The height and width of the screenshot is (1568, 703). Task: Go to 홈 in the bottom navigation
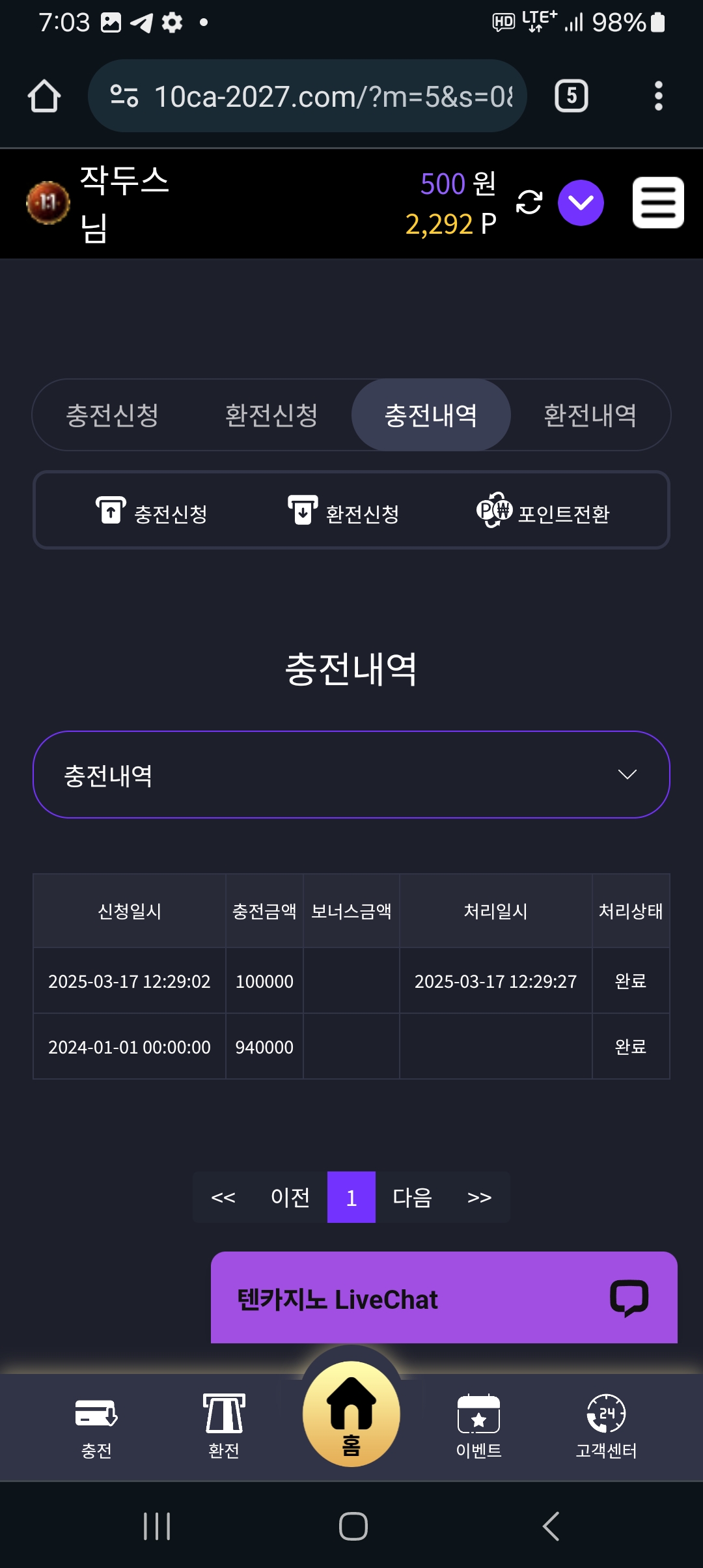(x=351, y=1415)
